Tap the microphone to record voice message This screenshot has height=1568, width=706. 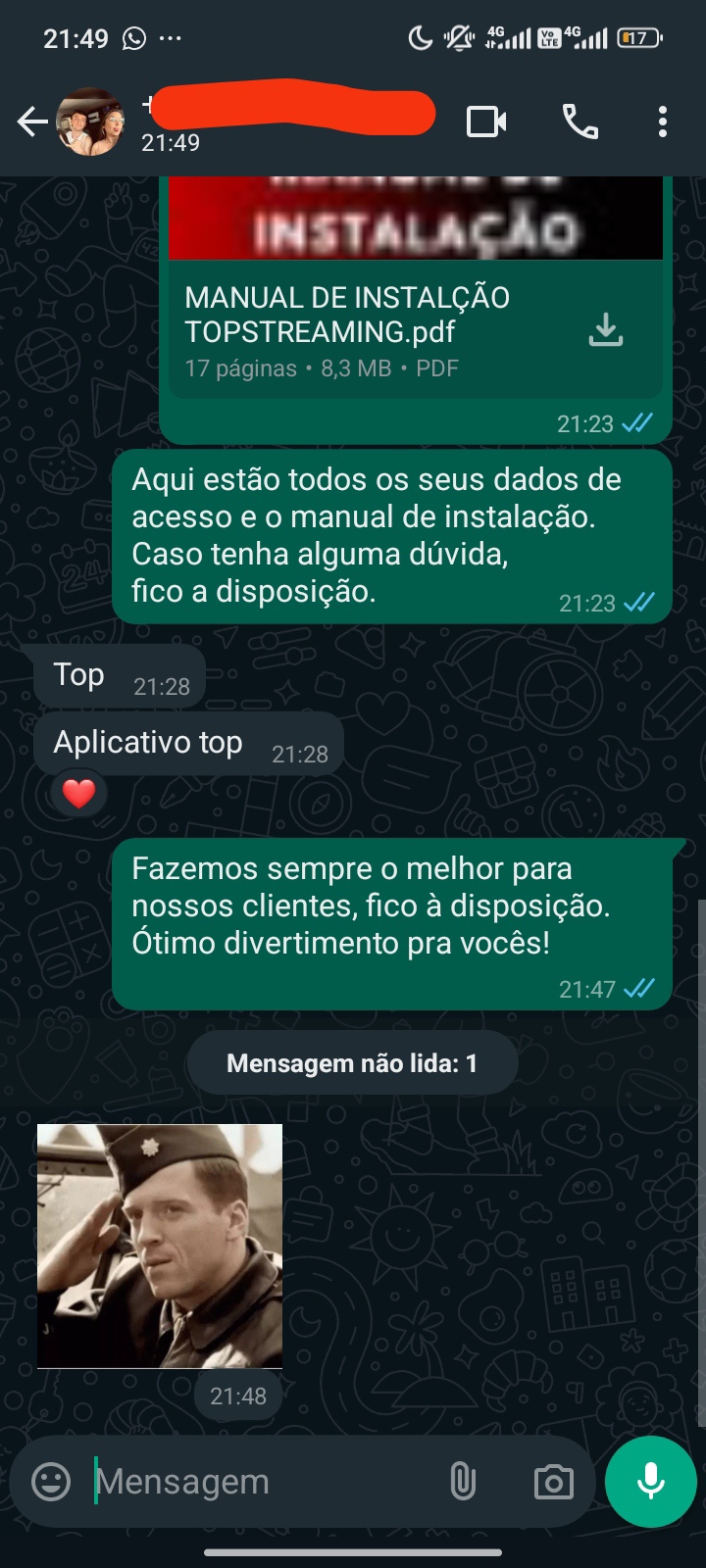point(650,1481)
